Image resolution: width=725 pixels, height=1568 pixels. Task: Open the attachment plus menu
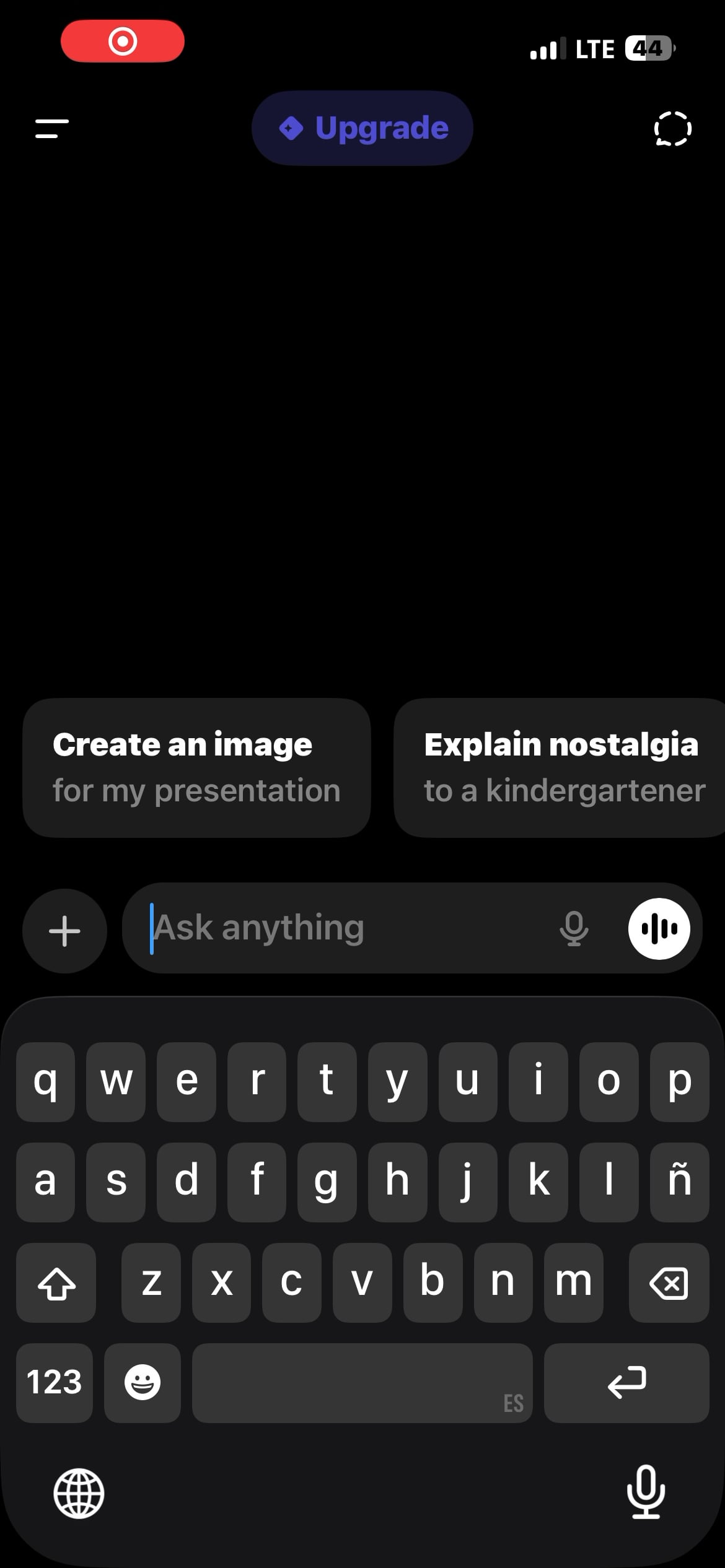tap(64, 930)
